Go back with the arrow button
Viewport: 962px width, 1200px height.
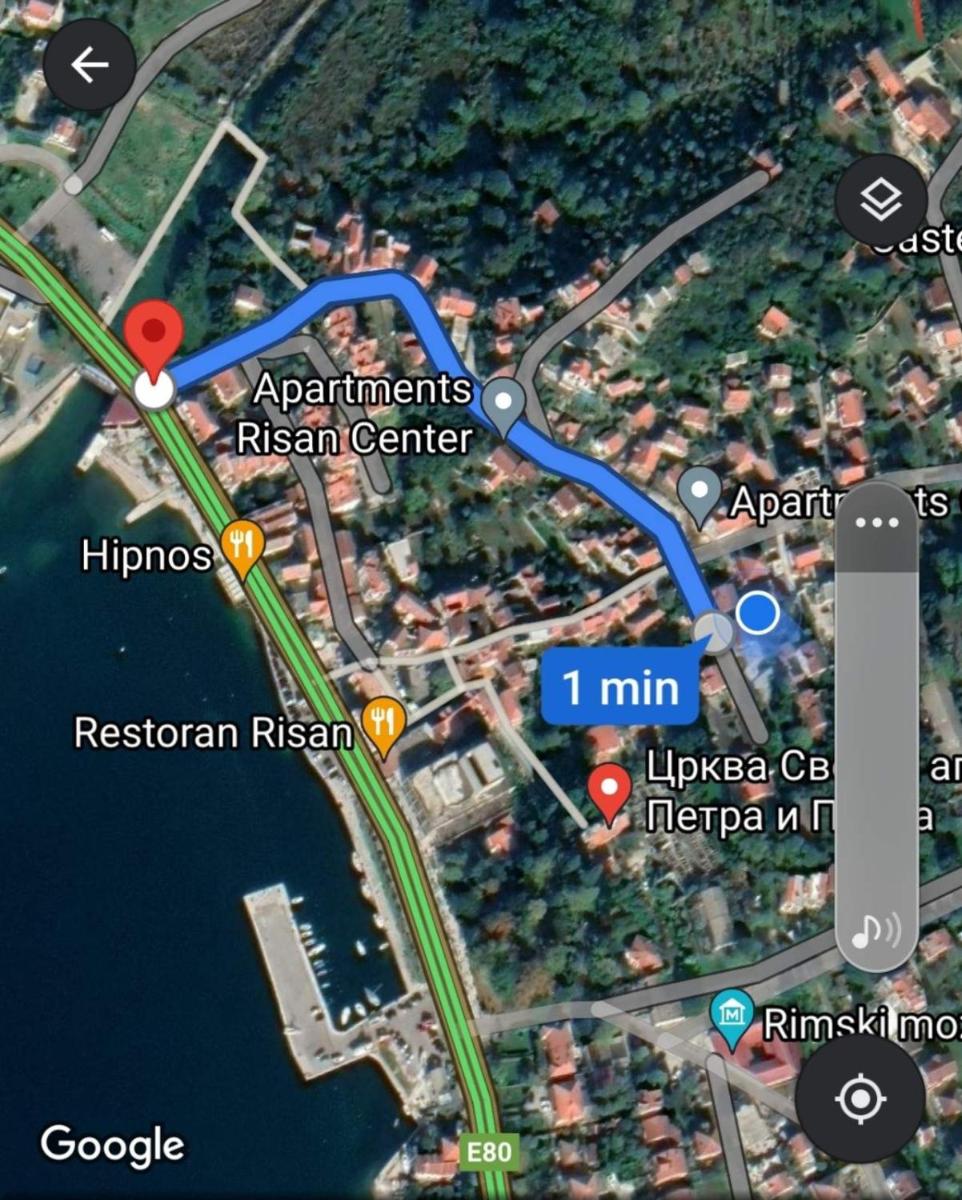click(x=89, y=65)
